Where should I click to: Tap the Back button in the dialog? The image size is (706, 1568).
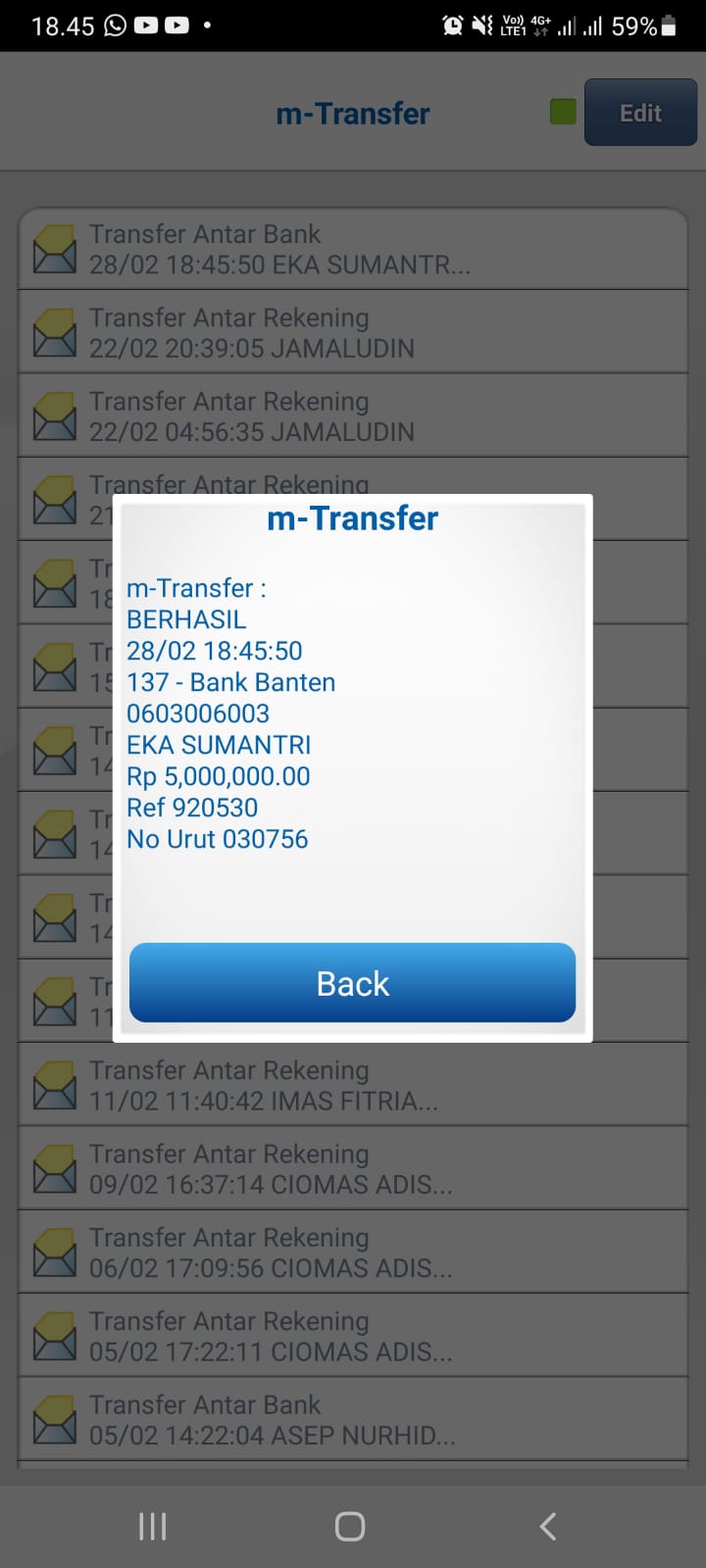(x=352, y=983)
